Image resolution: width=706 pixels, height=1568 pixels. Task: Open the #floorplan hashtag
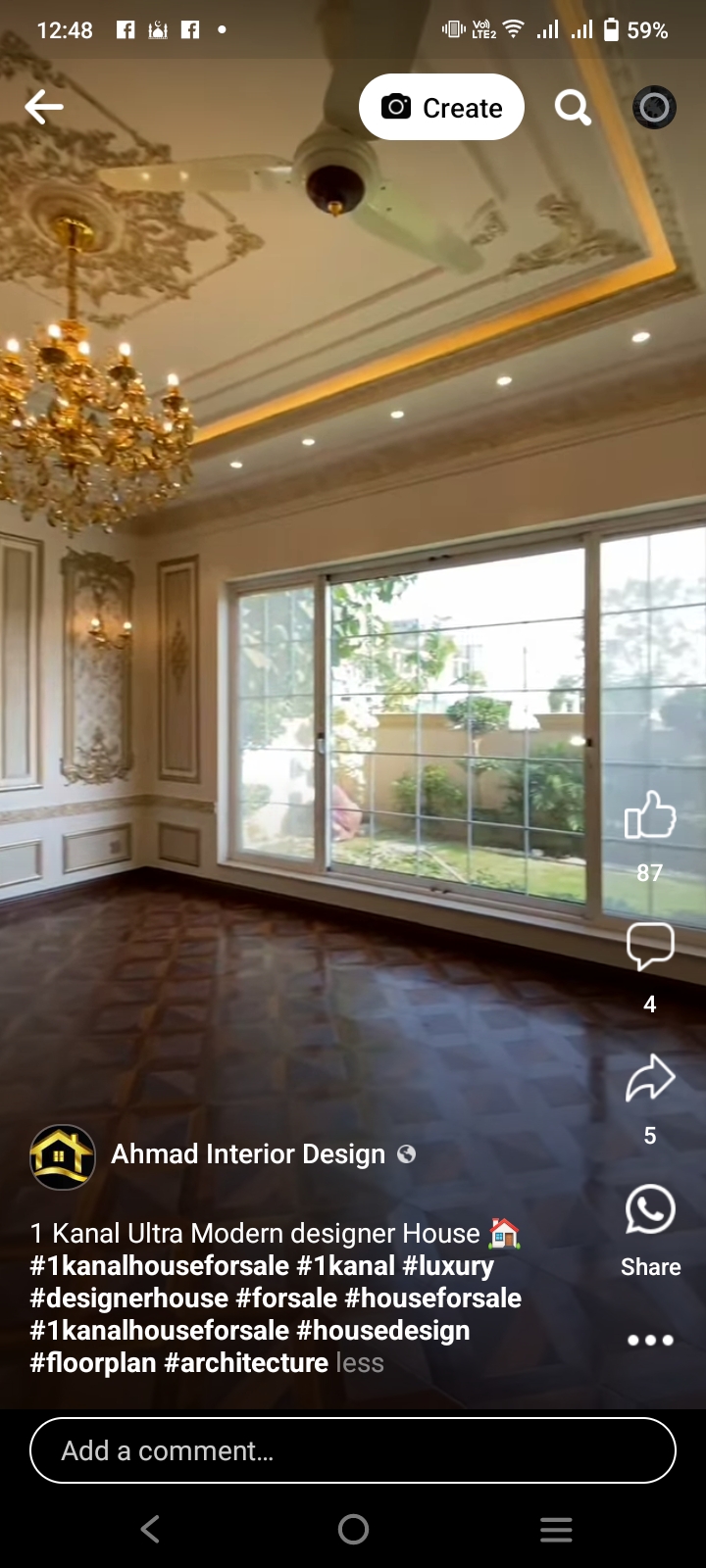93,1363
